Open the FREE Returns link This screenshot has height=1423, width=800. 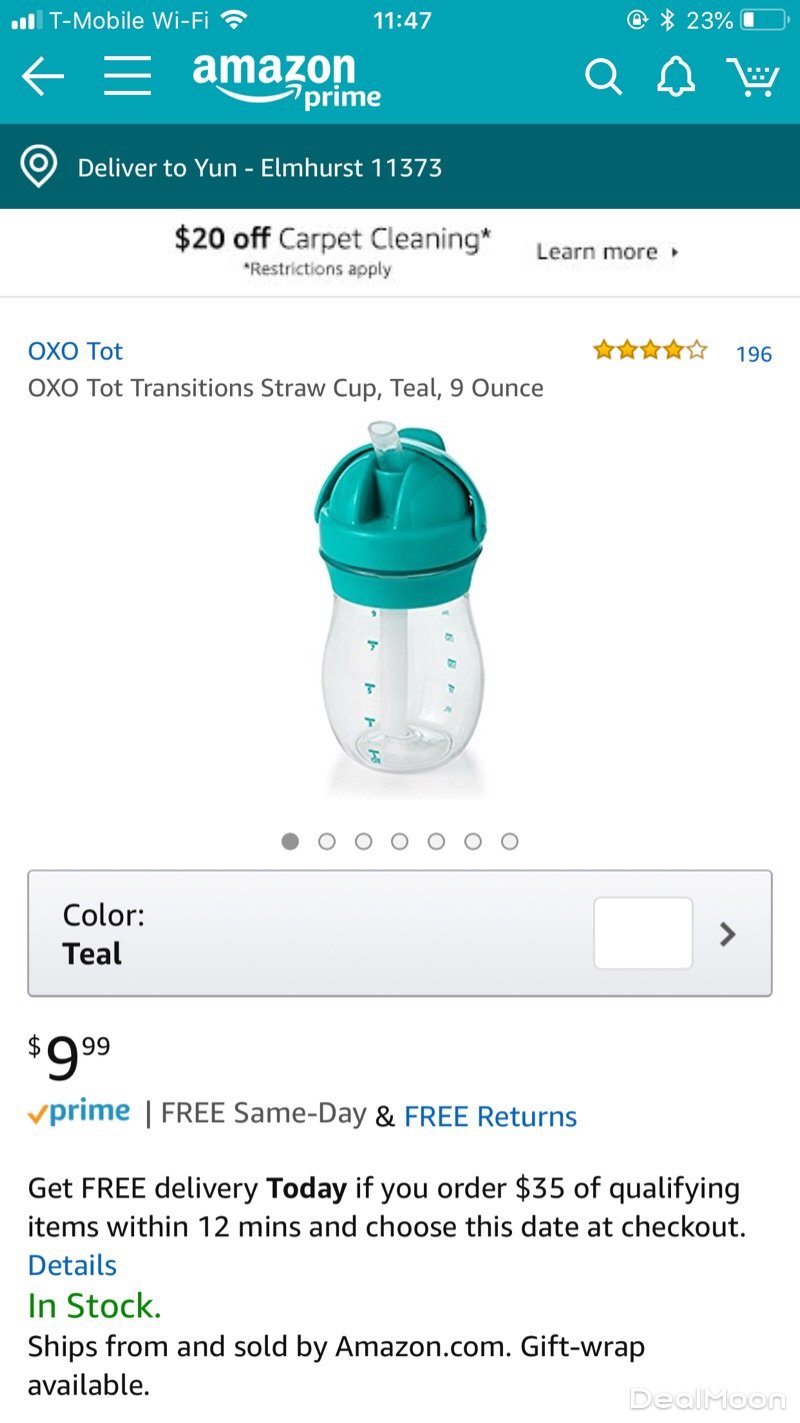(490, 1116)
